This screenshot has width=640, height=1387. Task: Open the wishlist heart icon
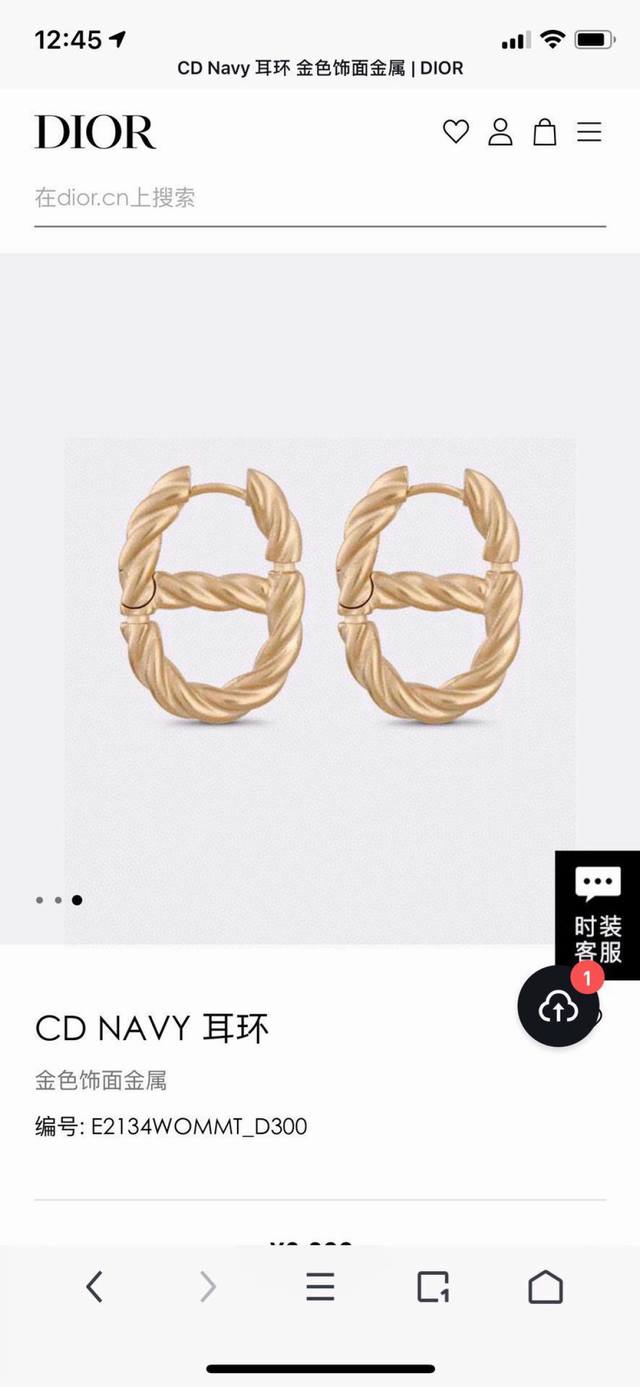(456, 132)
